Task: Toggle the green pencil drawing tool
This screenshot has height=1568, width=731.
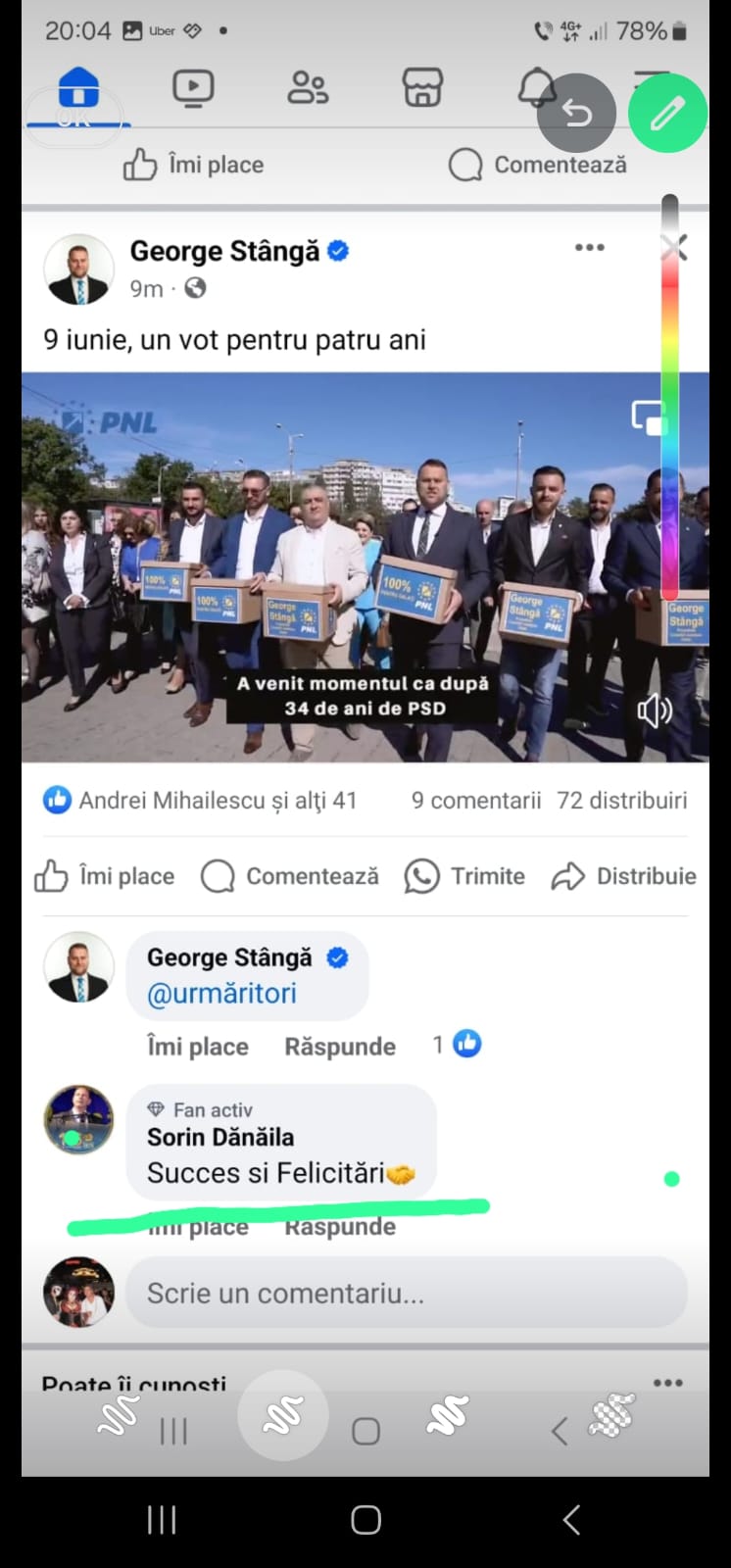Action: pos(667,114)
